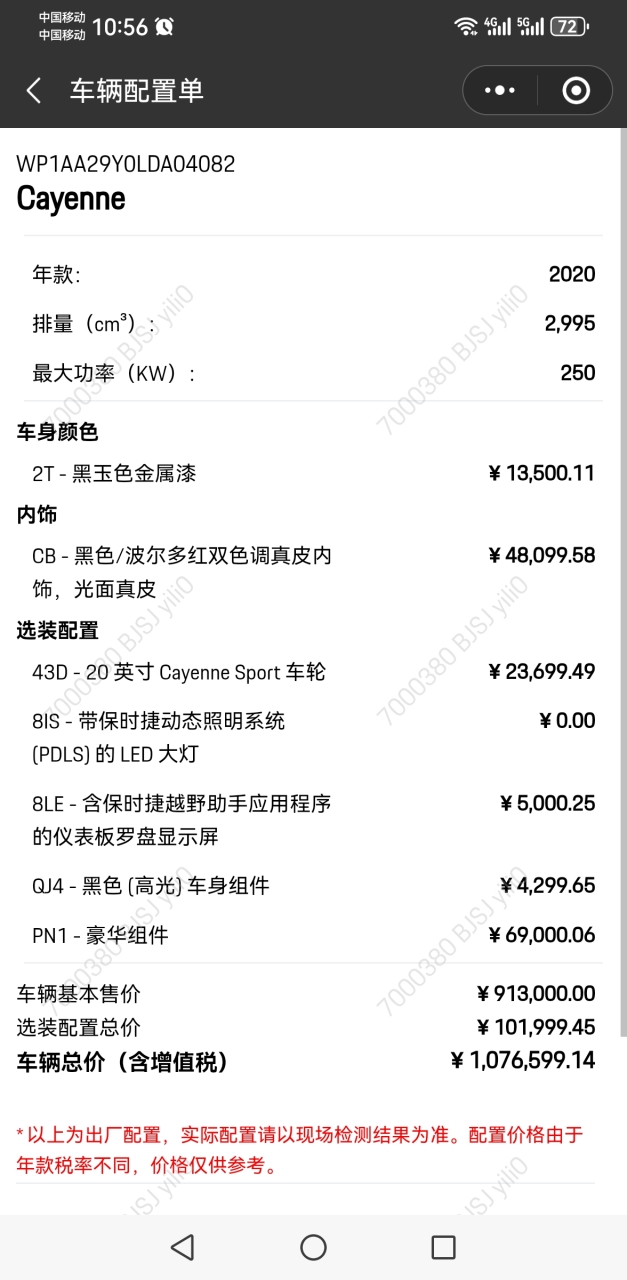Tap the system back triangle button
Screen dimensions: 627x1280
pyautogui.click(x=182, y=1246)
